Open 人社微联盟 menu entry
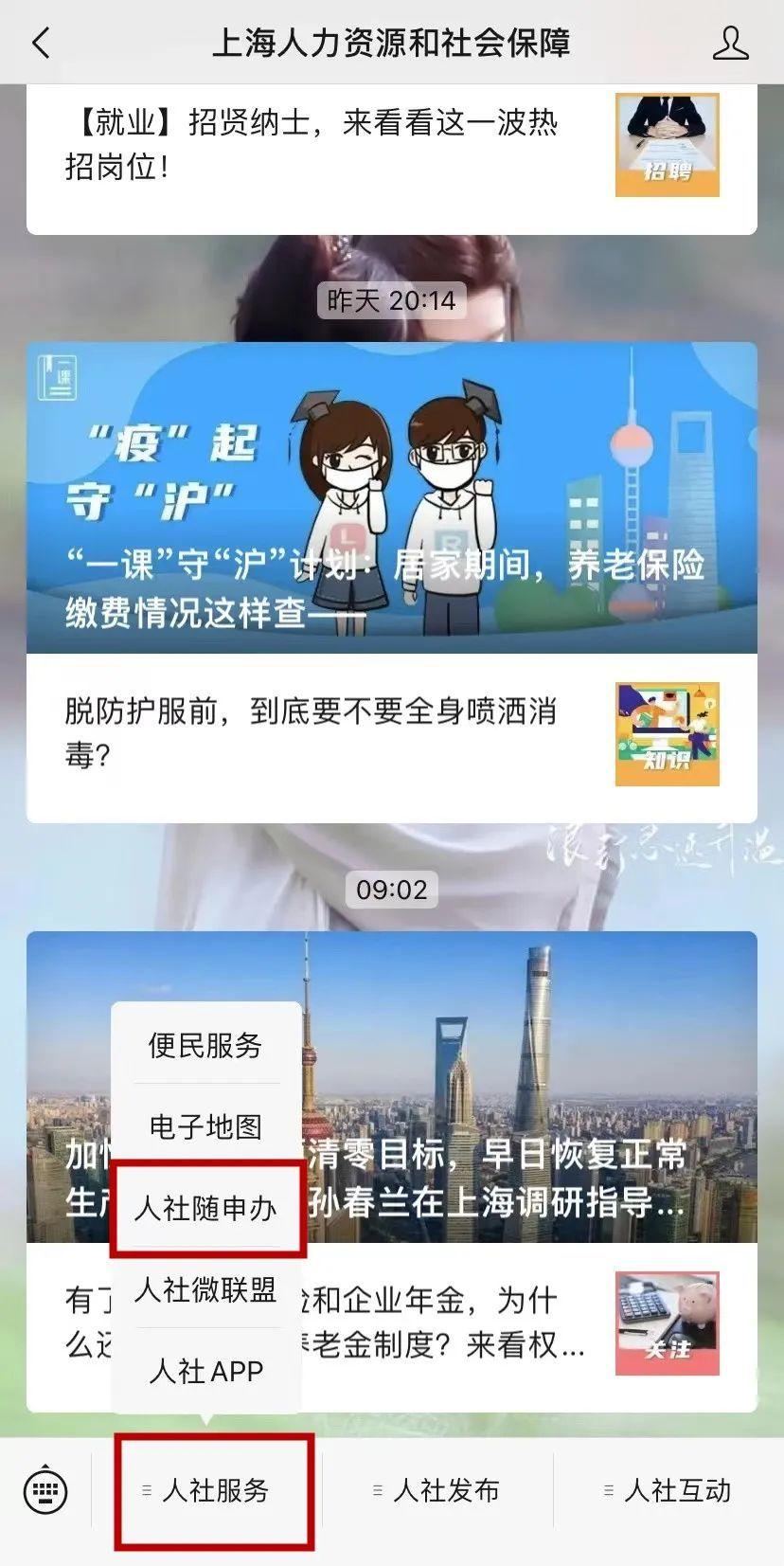The height and width of the screenshot is (1566, 784). 205,1289
